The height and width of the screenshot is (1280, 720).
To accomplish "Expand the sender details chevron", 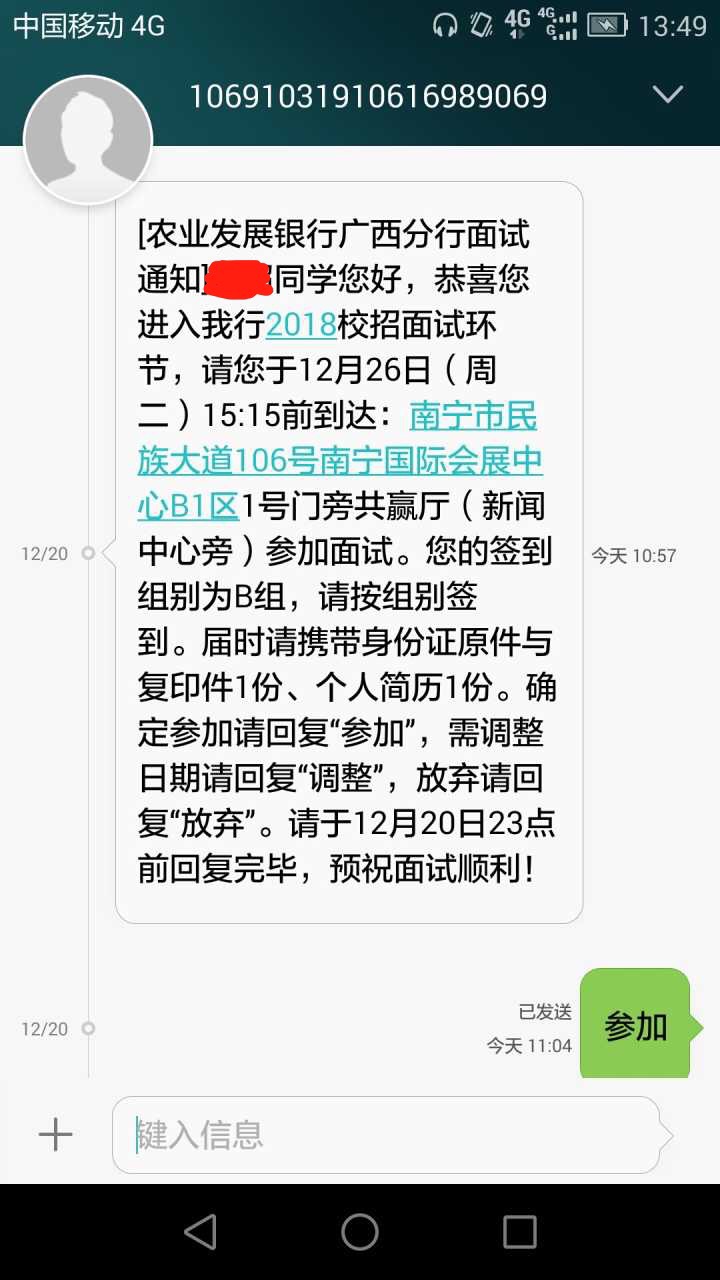I will tap(667, 95).
